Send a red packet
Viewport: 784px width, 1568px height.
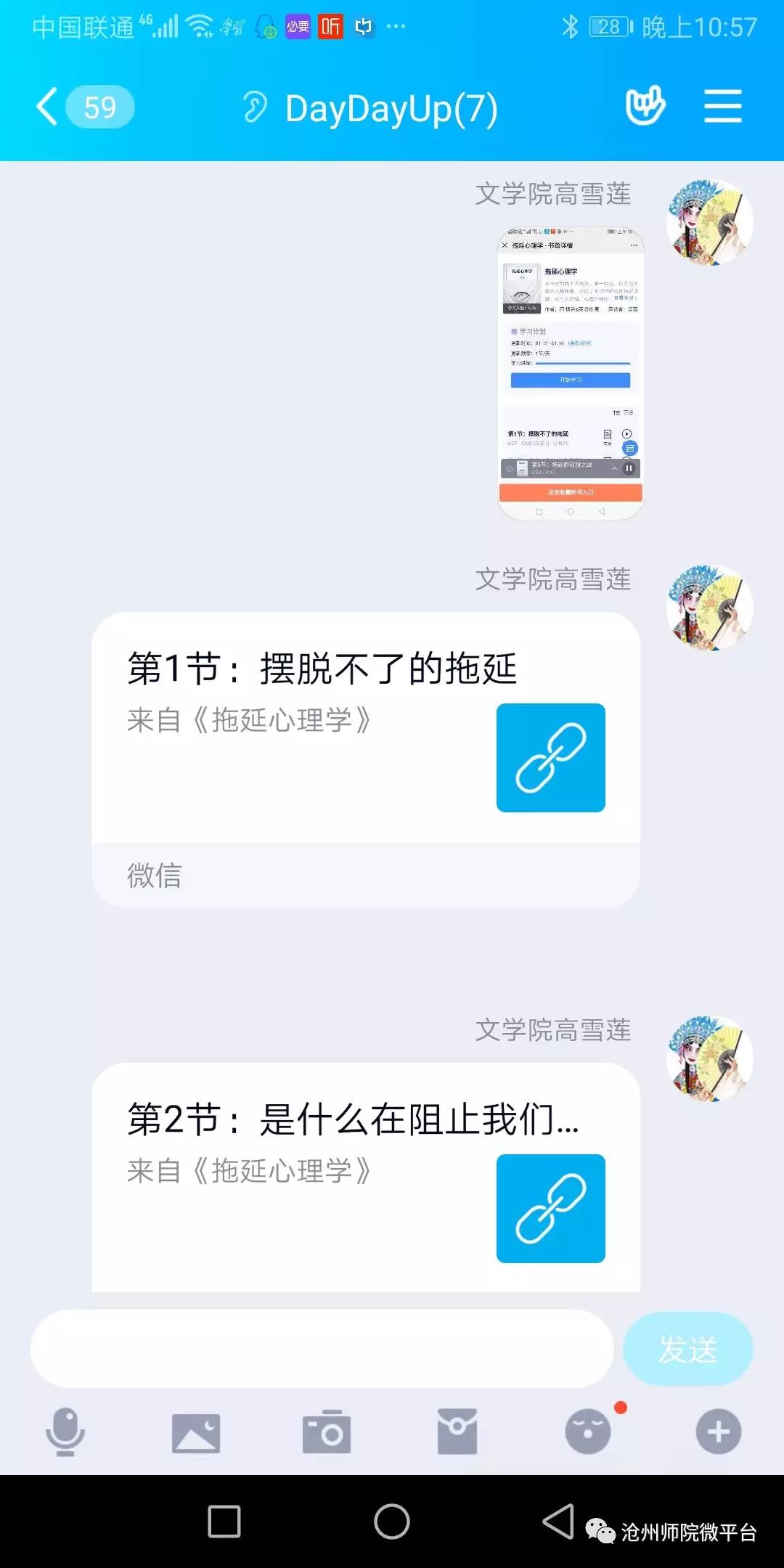click(x=457, y=1432)
